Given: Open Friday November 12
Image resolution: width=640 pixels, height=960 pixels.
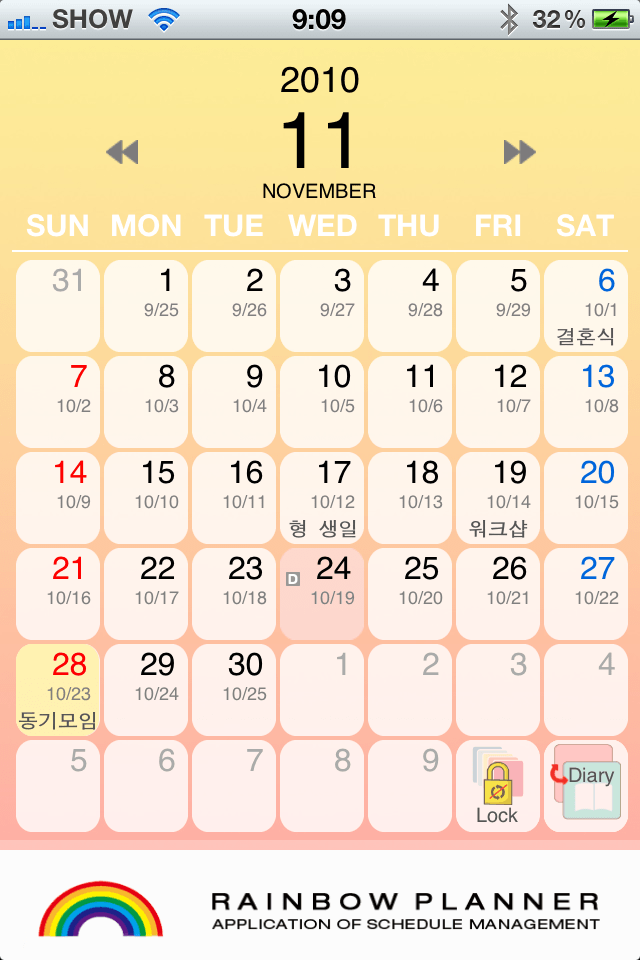Looking at the screenshot, I should [x=497, y=402].
